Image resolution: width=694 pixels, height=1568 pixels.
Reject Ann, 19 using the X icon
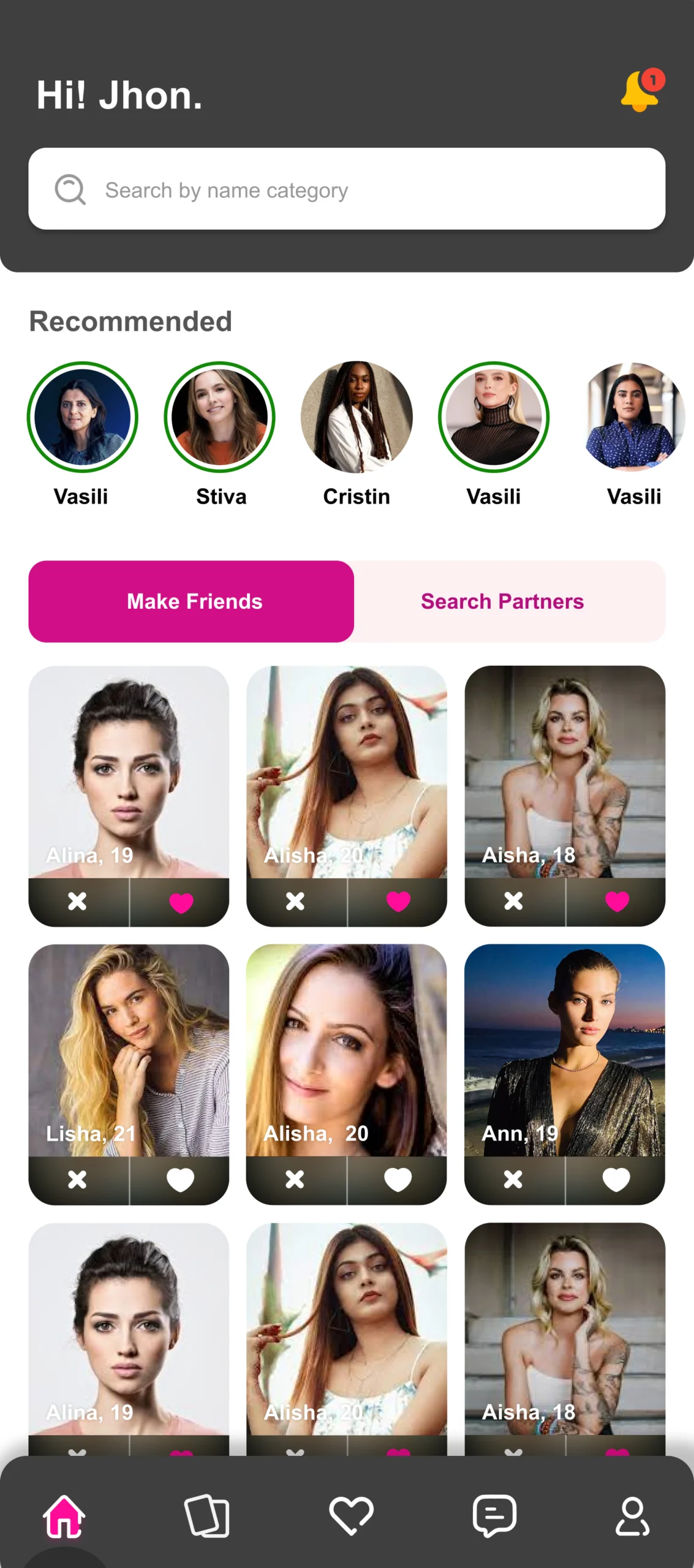coord(513,1180)
